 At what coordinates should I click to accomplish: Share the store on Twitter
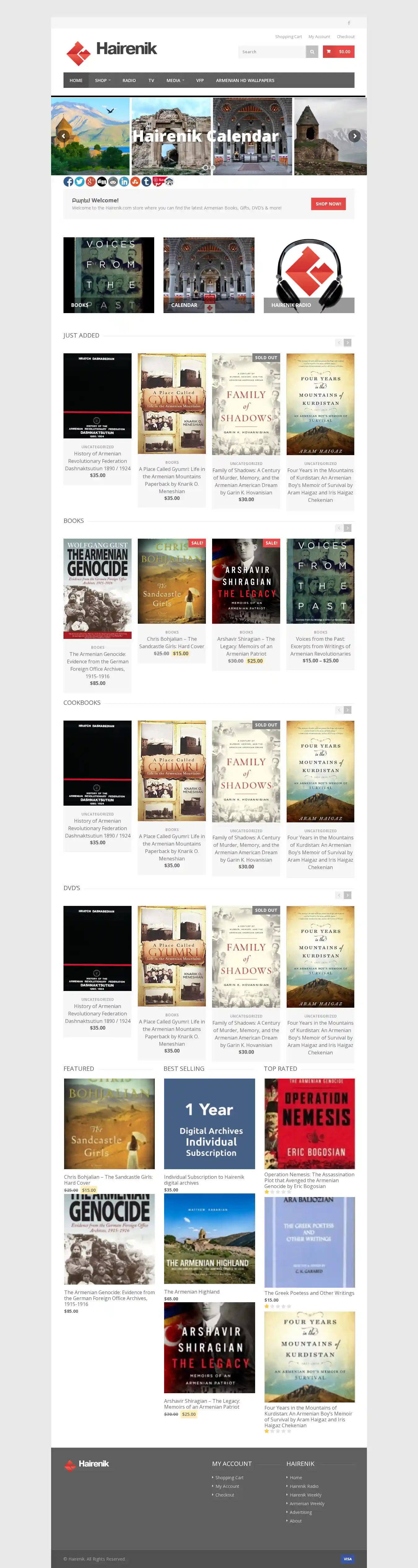pyautogui.click(x=79, y=181)
